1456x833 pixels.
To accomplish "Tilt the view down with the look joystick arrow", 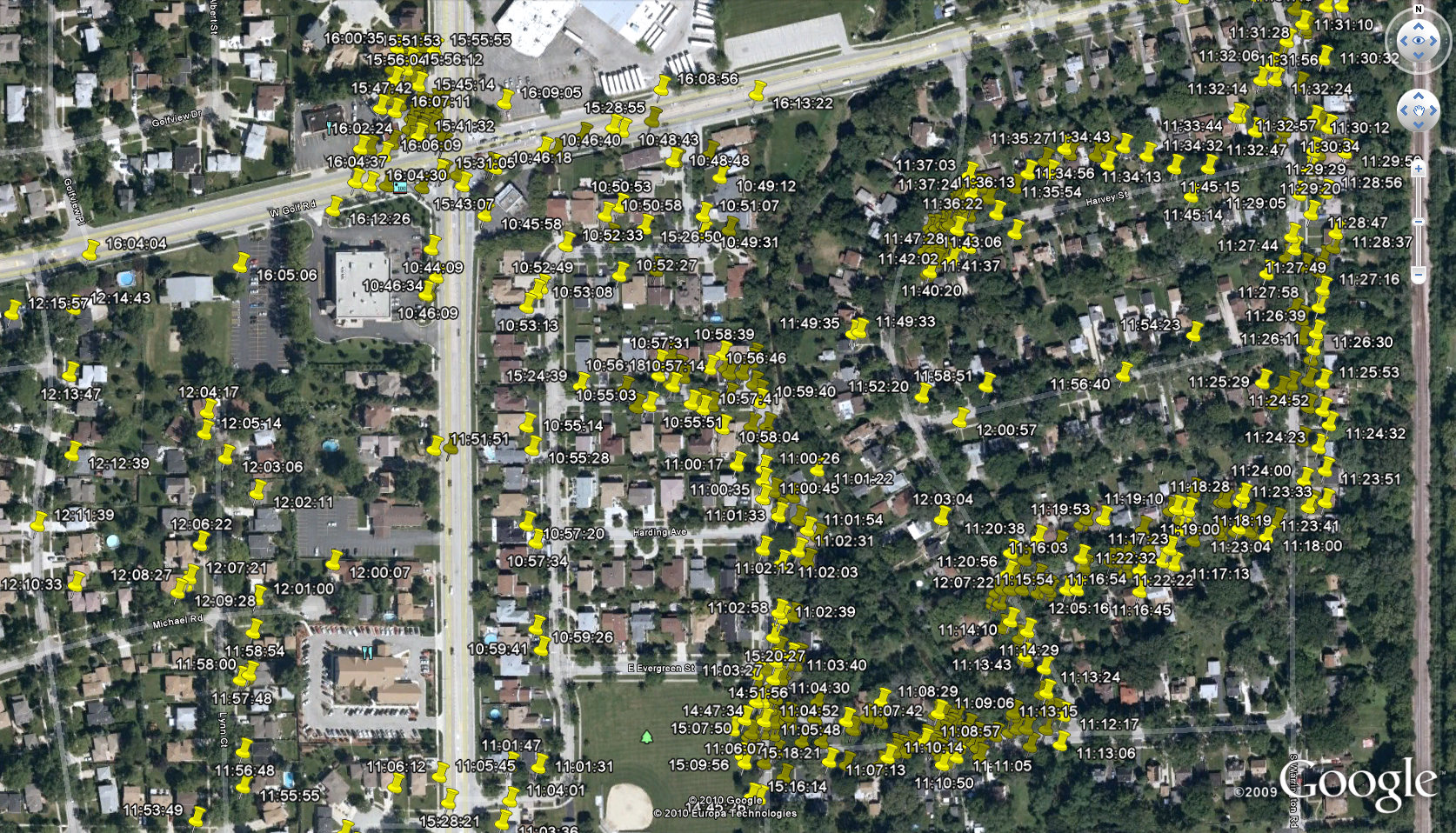I will coord(1419,57).
